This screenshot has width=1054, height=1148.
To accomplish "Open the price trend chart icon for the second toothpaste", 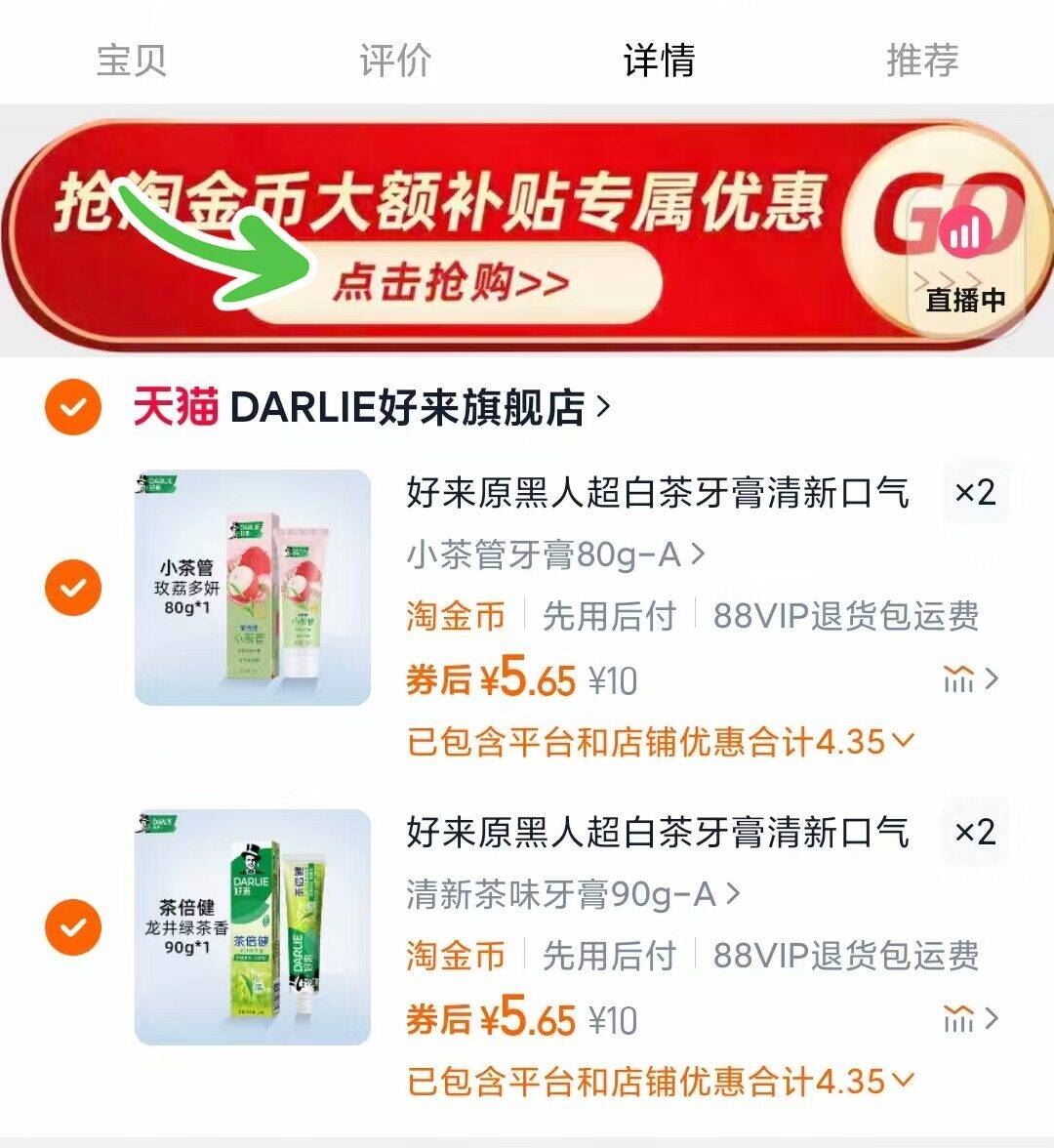I will (x=961, y=1016).
